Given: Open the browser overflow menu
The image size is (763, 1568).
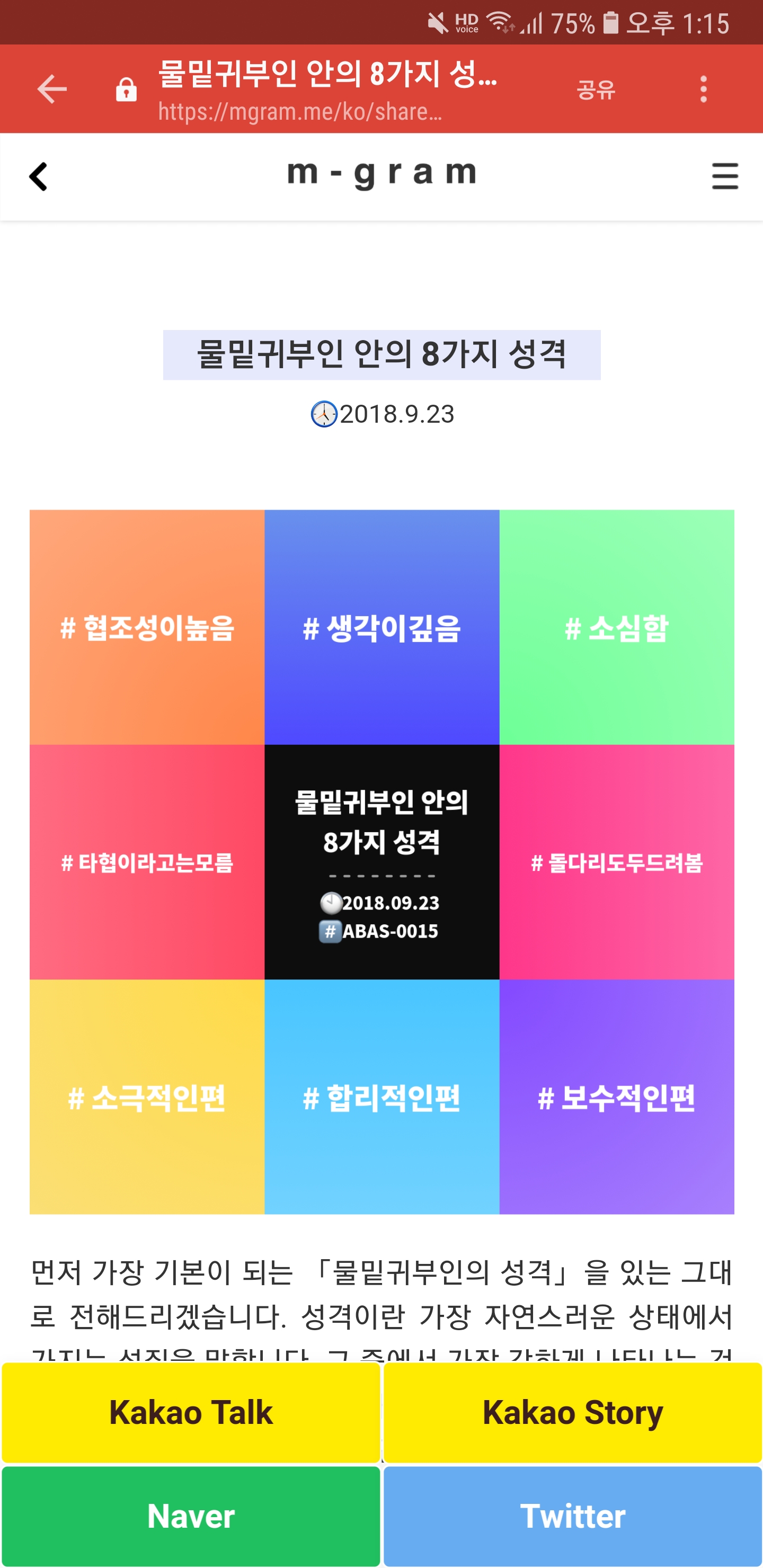Looking at the screenshot, I should (x=703, y=90).
